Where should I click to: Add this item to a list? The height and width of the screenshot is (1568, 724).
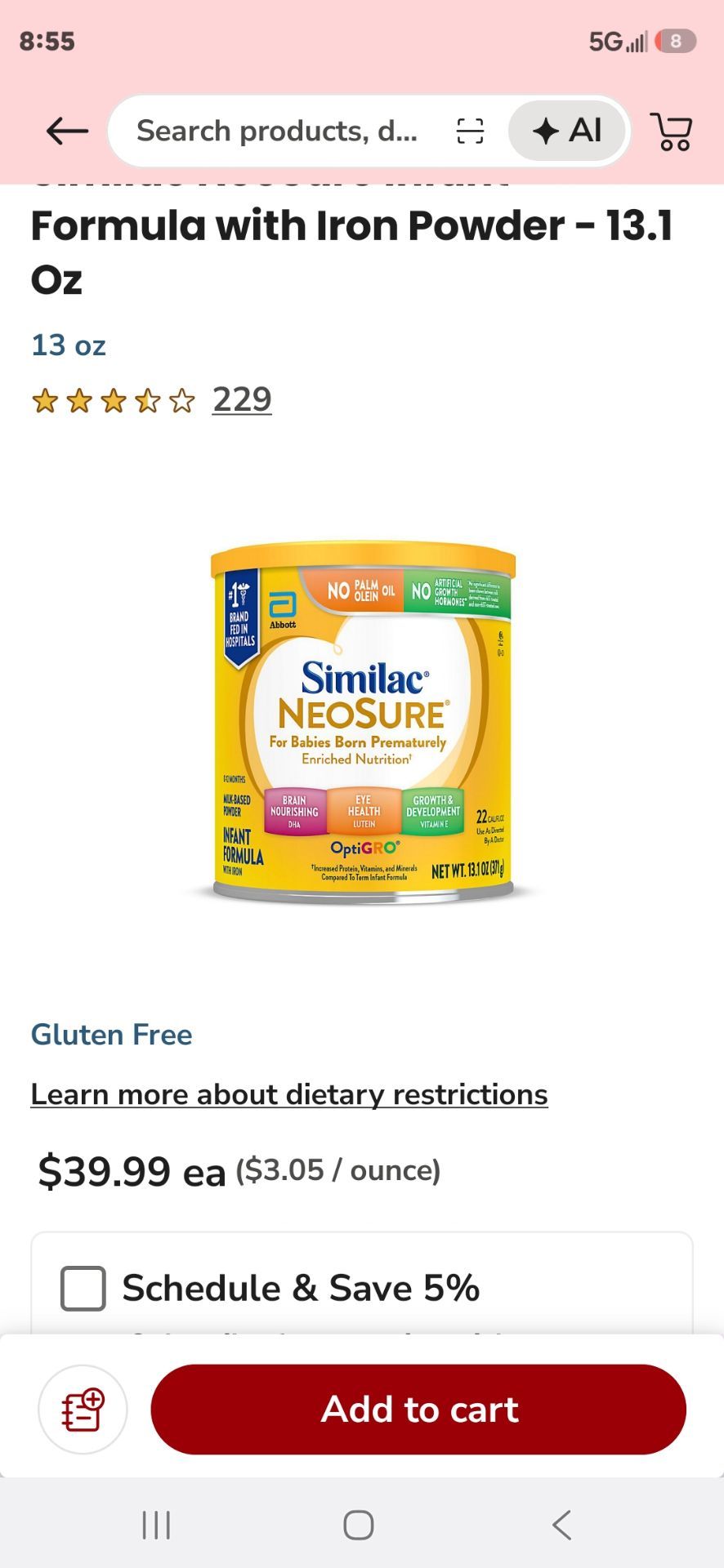click(83, 1409)
